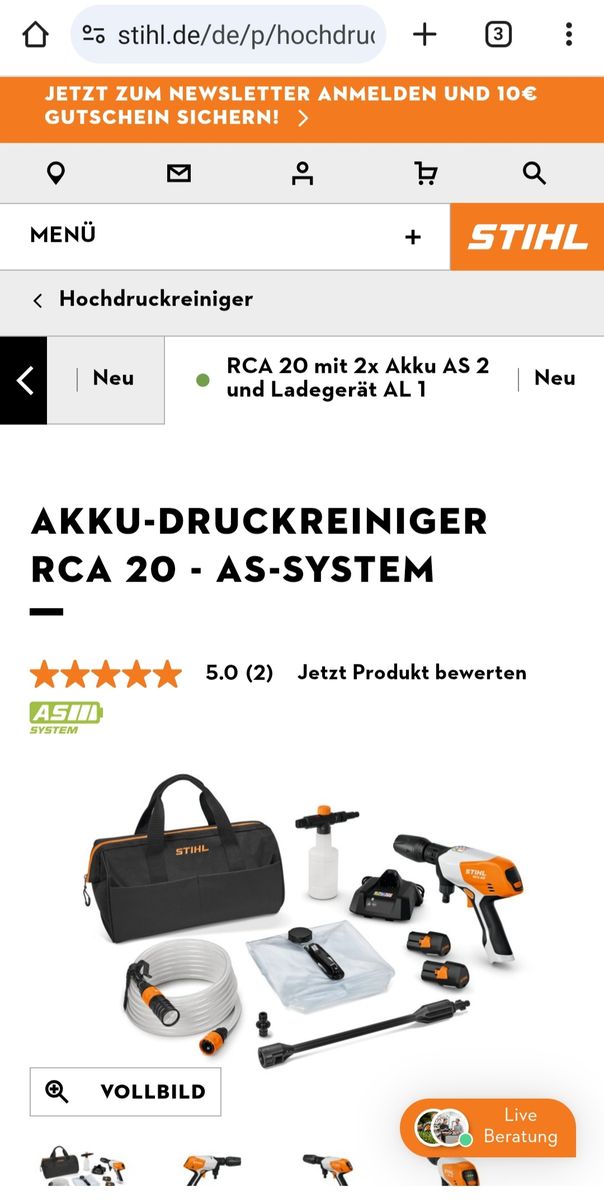Open product image in Vollbild
Screen dimensions: 604x1200
click(x=125, y=1092)
